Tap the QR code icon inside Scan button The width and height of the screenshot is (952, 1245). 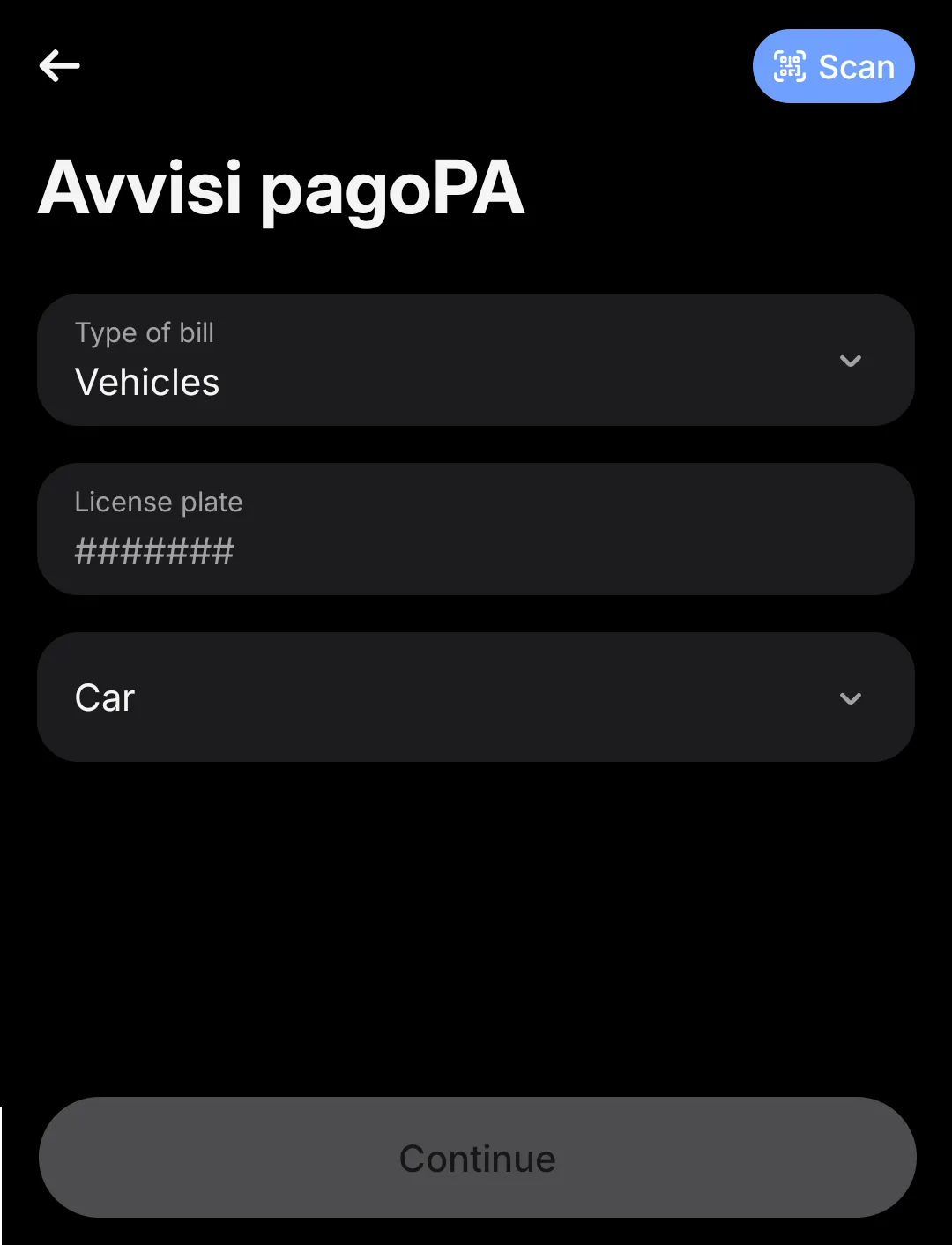coord(791,65)
